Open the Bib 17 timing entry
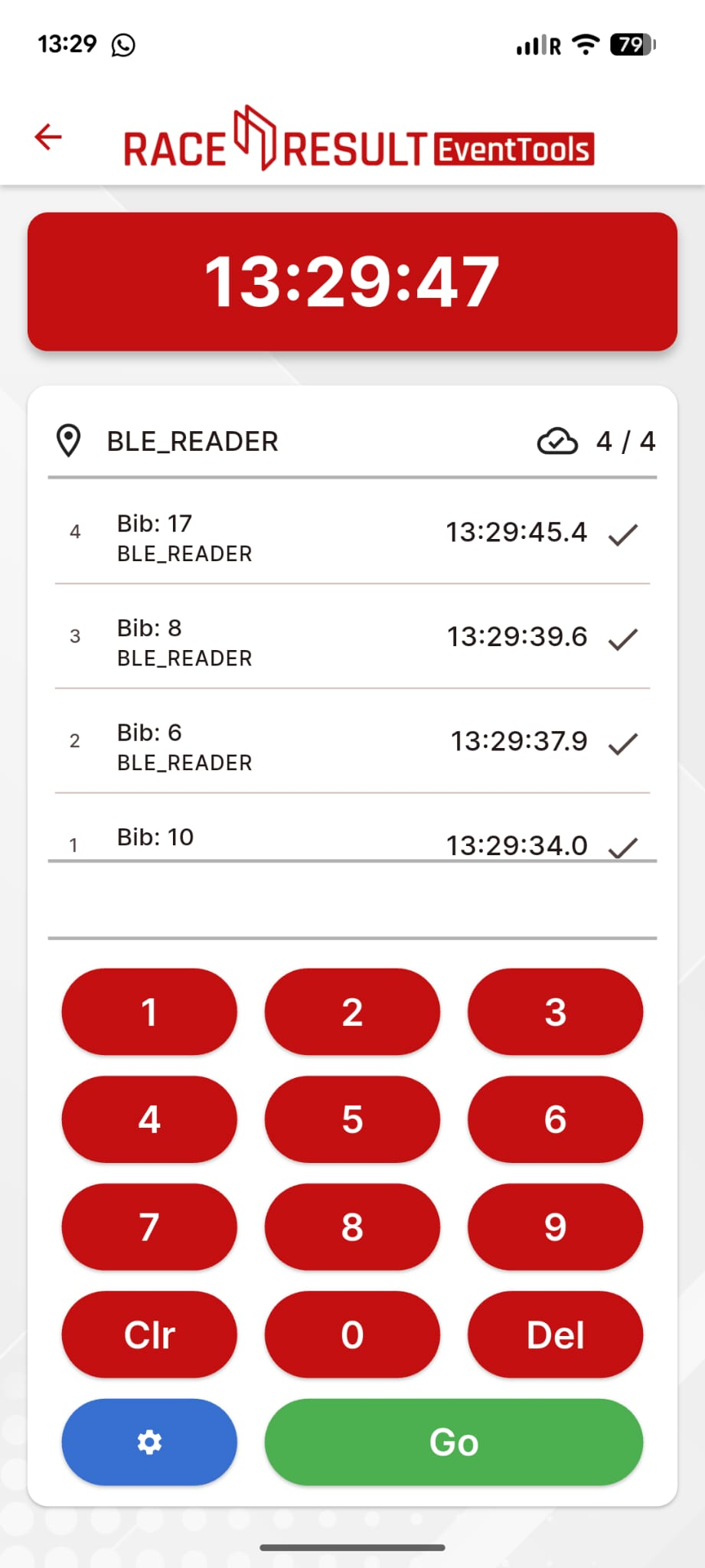The image size is (705, 1568). [x=352, y=533]
